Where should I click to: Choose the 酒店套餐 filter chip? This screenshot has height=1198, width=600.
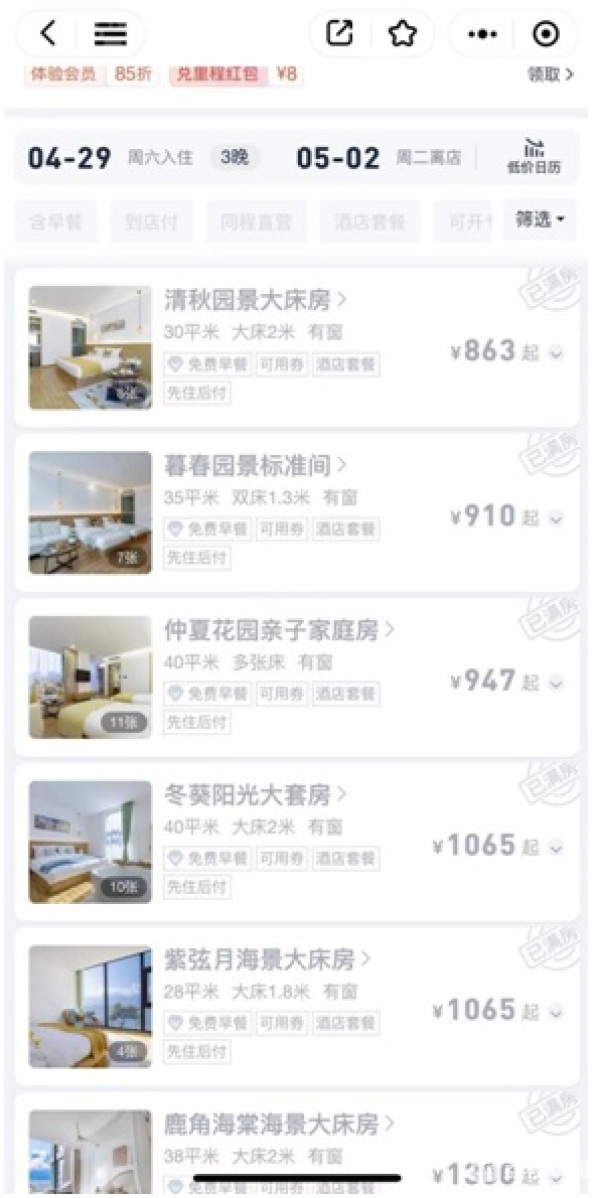click(x=370, y=221)
